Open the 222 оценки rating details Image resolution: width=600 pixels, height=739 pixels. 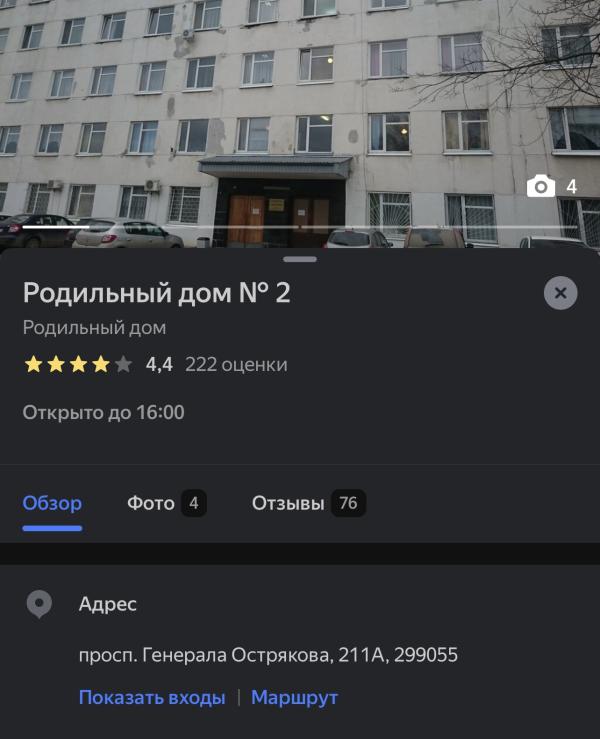(x=236, y=365)
